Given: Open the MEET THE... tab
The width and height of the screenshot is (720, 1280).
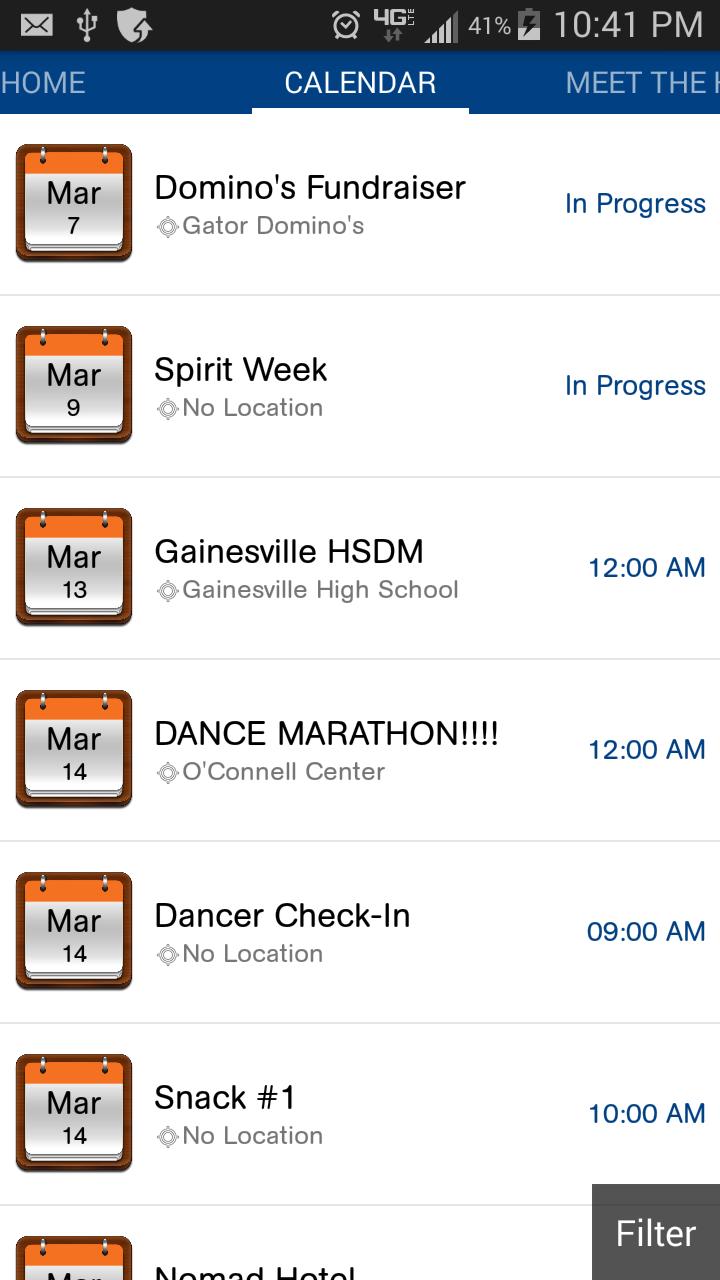Looking at the screenshot, I should pyautogui.click(x=640, y=83).
